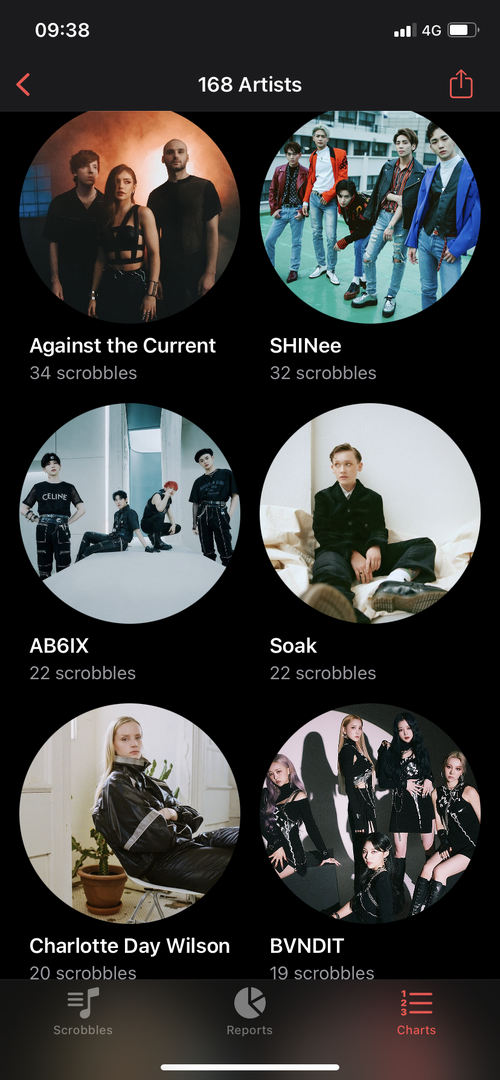This screenshot has width=500, height=1080.
Task: Share the artists chart
Action: (461, 85)
